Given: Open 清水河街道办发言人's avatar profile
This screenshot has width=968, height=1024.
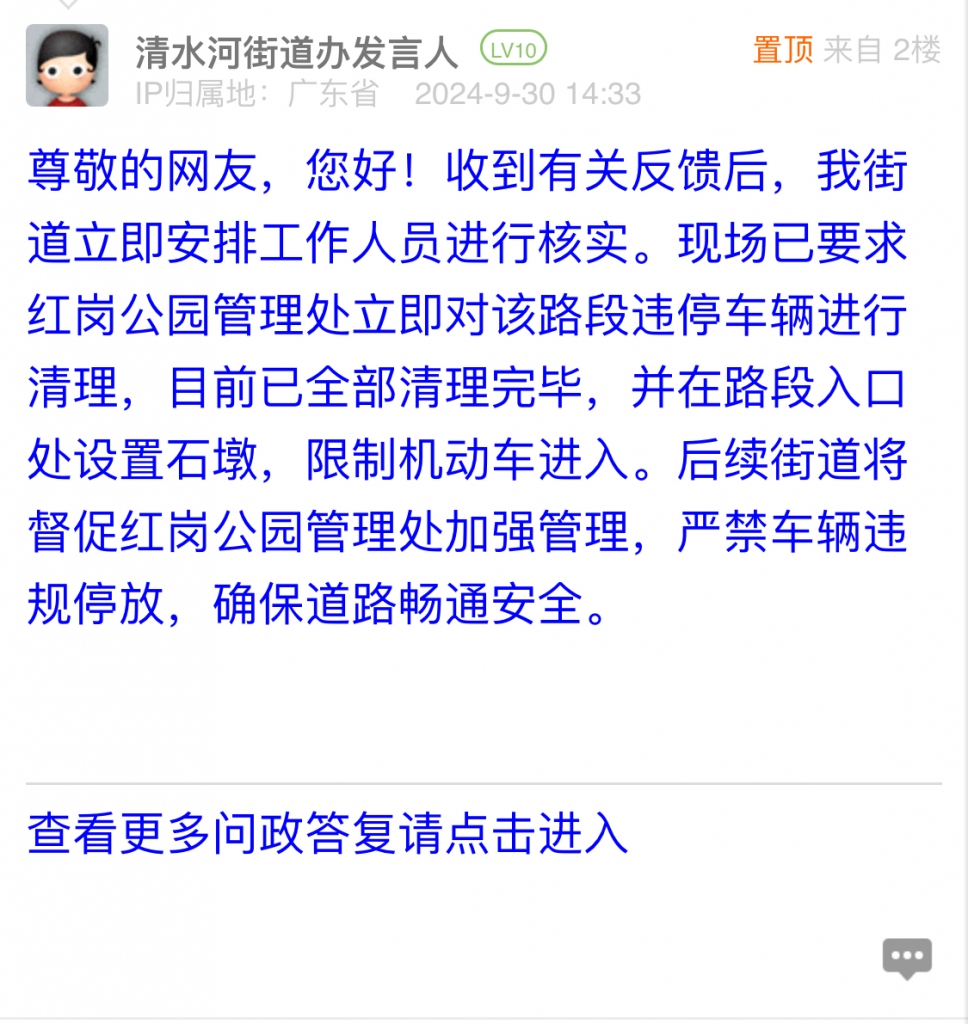Looking at the screenshot, I should 67,65.
